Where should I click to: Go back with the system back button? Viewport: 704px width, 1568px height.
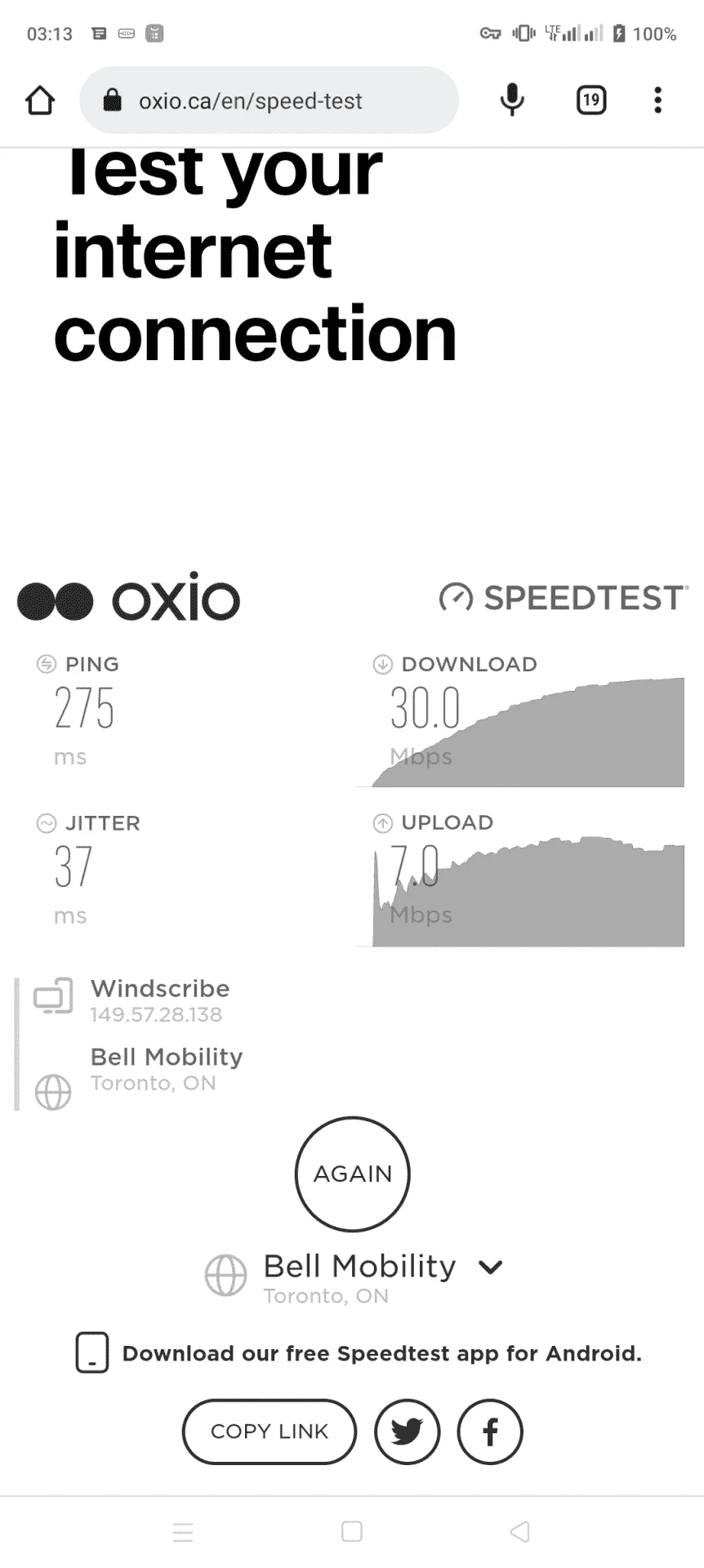tap(520, 1531)
